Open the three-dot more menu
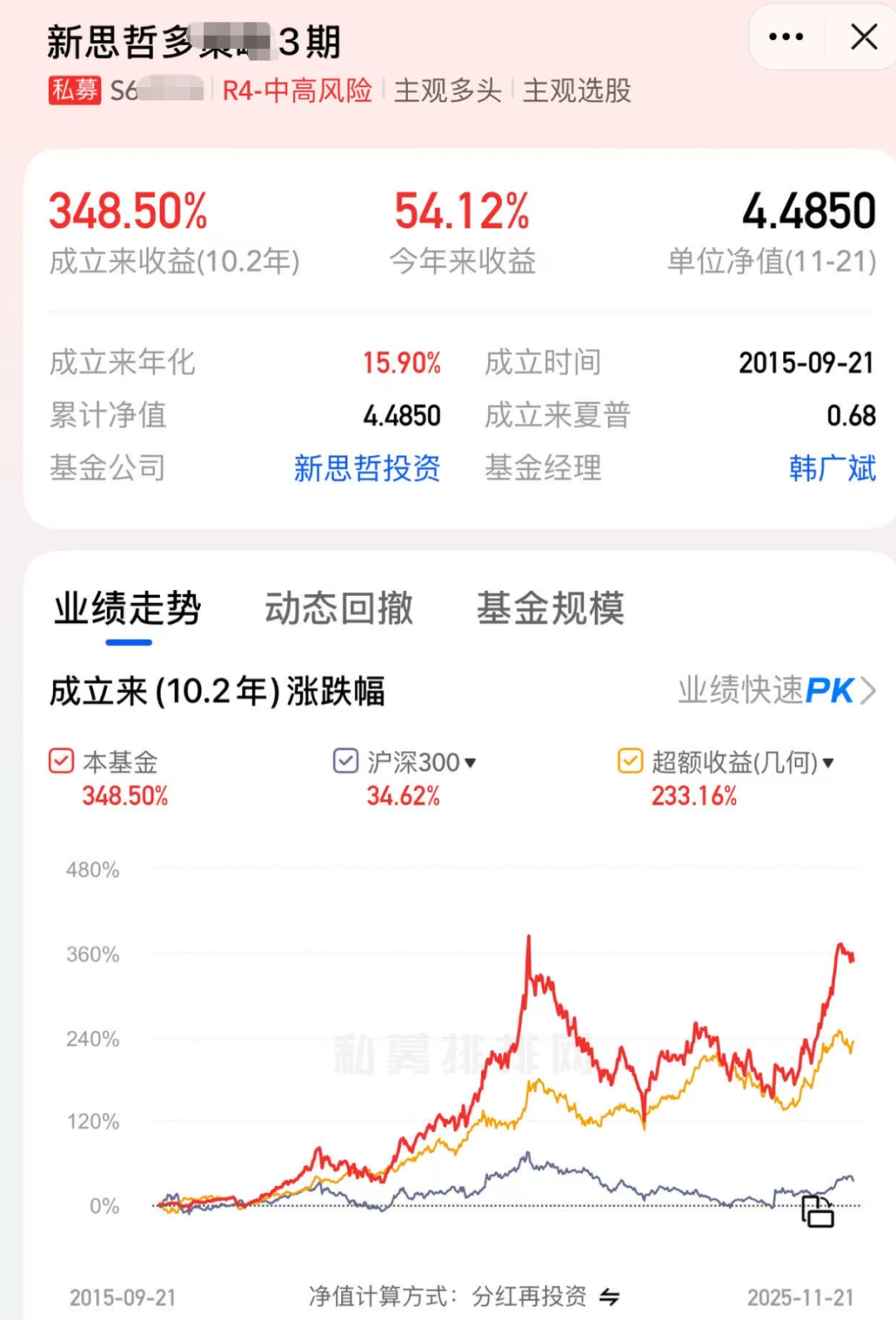The image size is (896, 1320). pyautogui.click(x=786, y=37)
